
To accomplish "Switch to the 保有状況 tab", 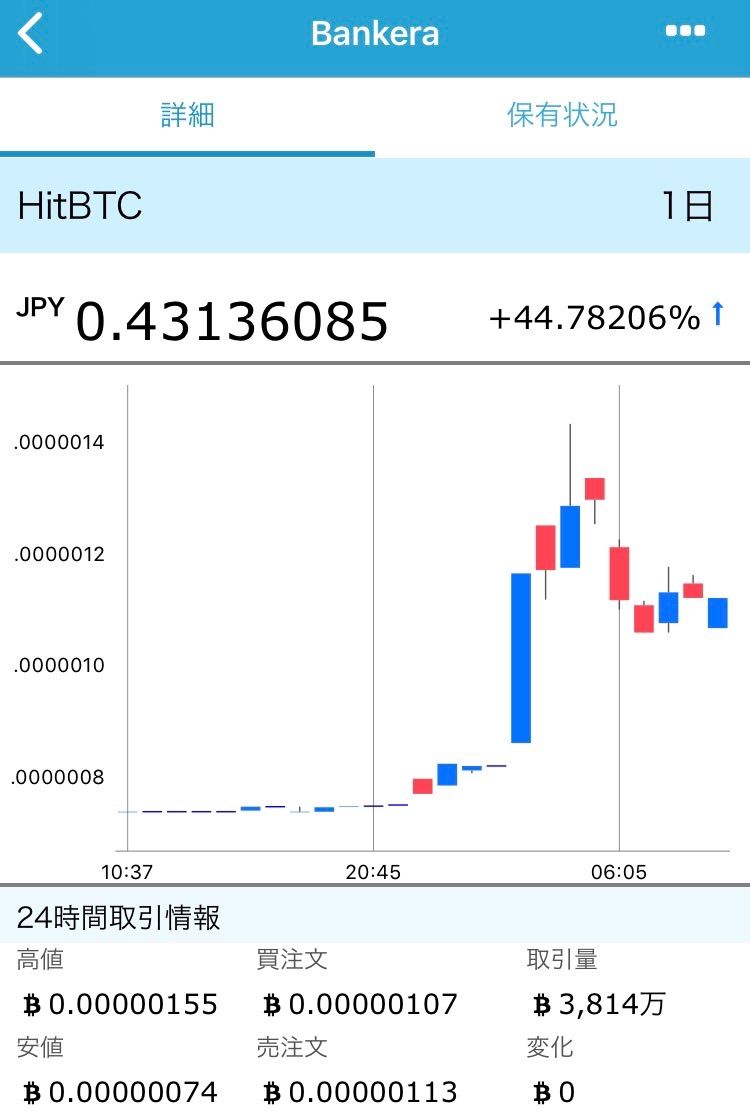I will point(562,115).
